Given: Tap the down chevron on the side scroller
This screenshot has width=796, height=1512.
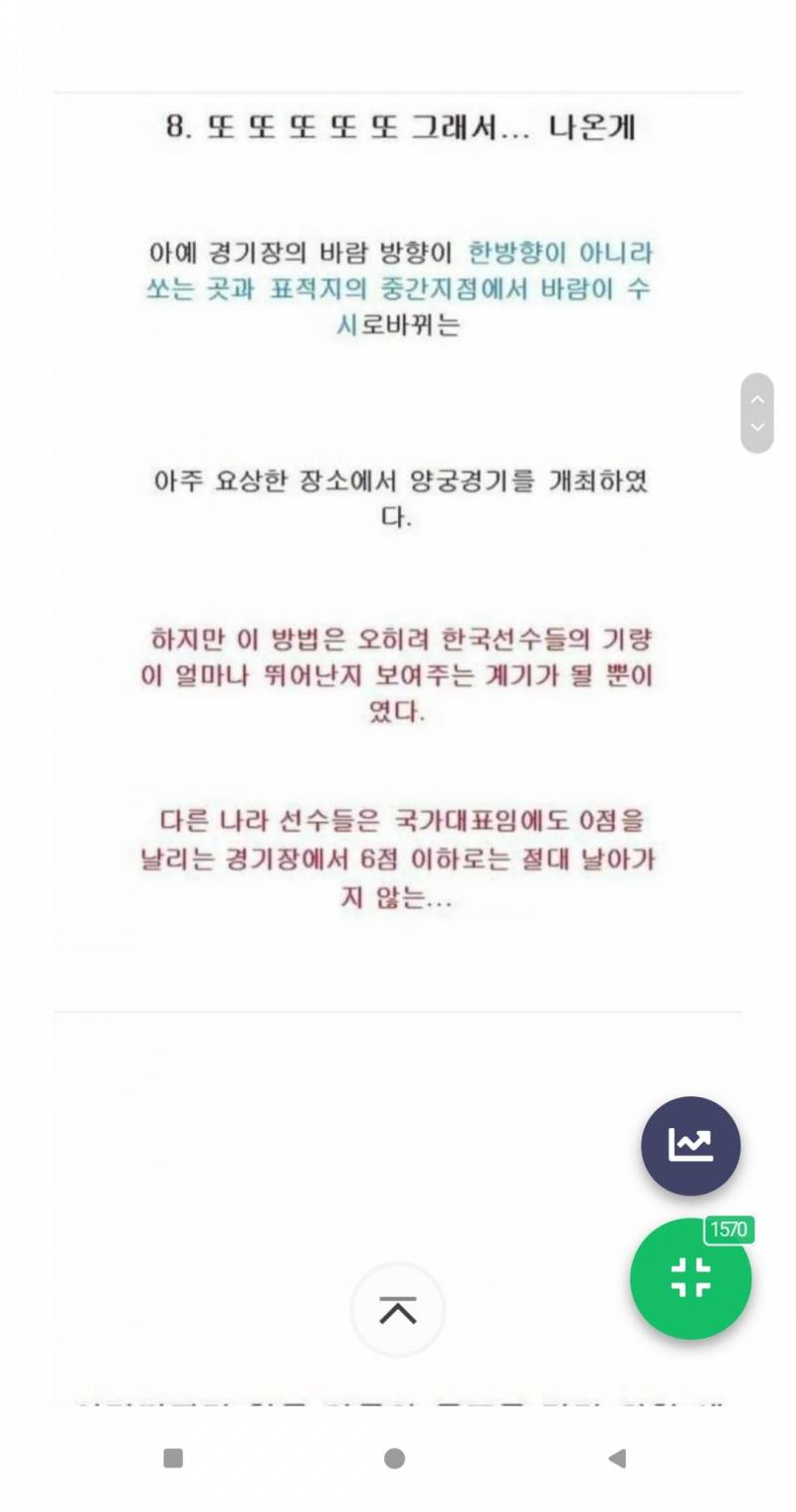Looking at the screenshot, I should click(757, 426).
